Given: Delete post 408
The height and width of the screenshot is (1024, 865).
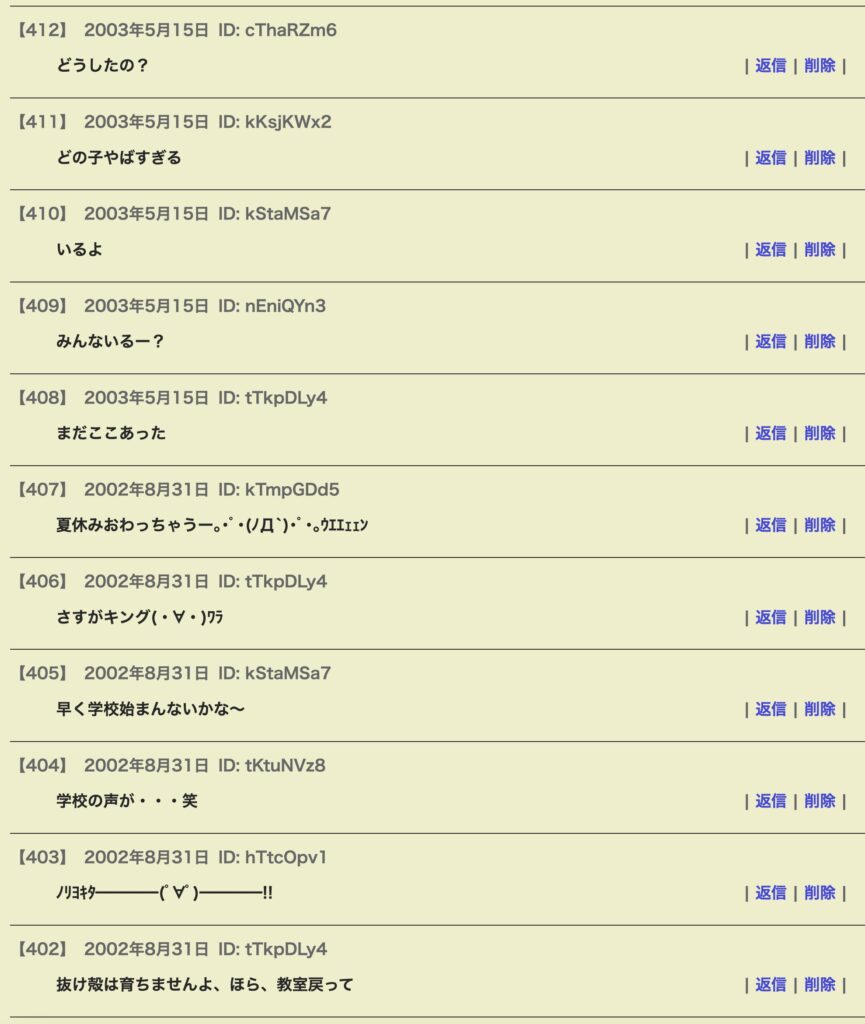Looking at the screenshot, I should pyautogui.click(x=819, y=434).
